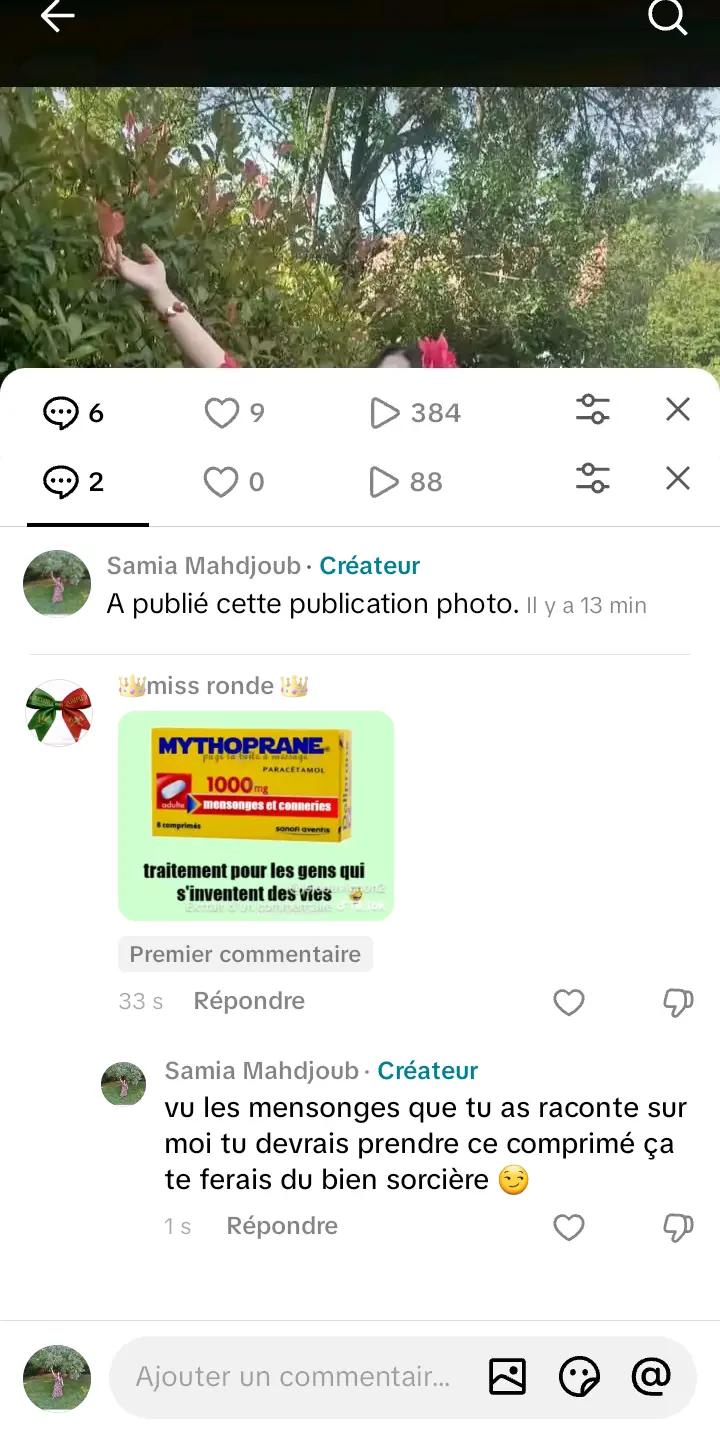Select the comments tab showing 2

[74, 482]
